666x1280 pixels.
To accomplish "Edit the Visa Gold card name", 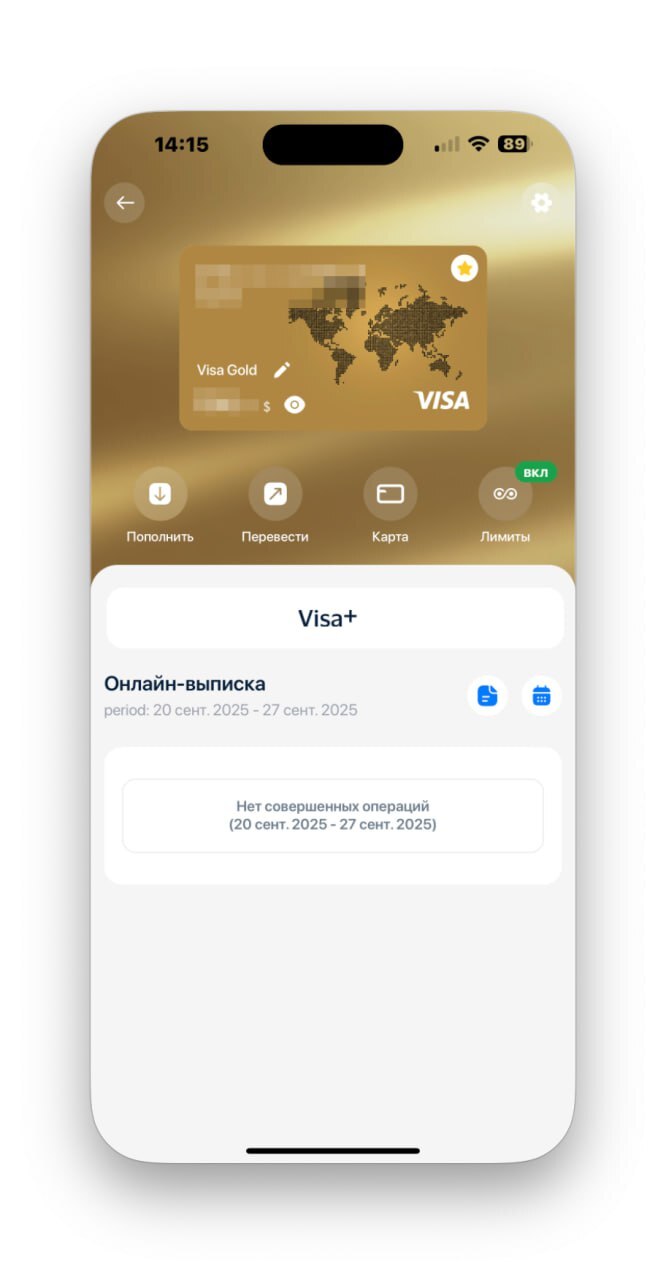I will click(282, 370).
